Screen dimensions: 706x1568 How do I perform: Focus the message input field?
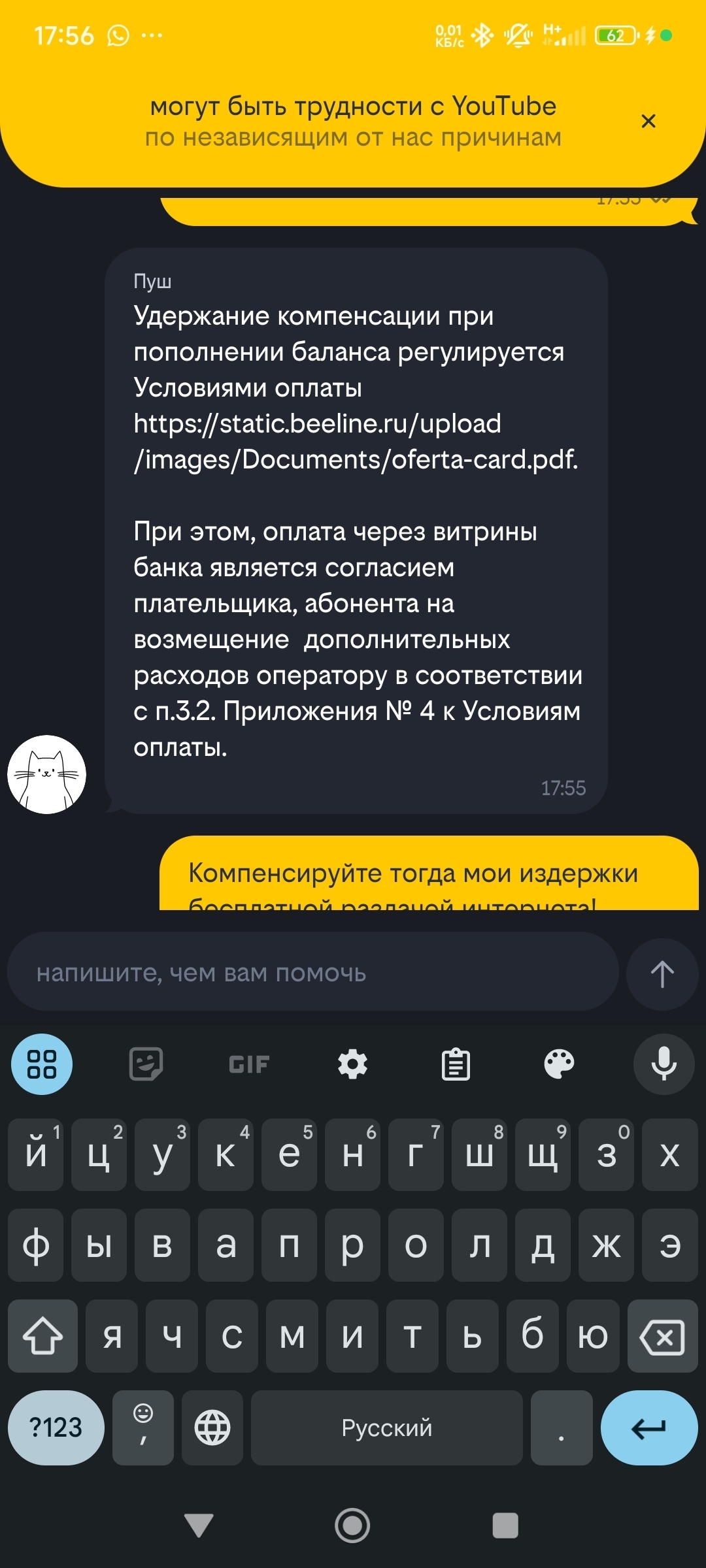[312, 973]
